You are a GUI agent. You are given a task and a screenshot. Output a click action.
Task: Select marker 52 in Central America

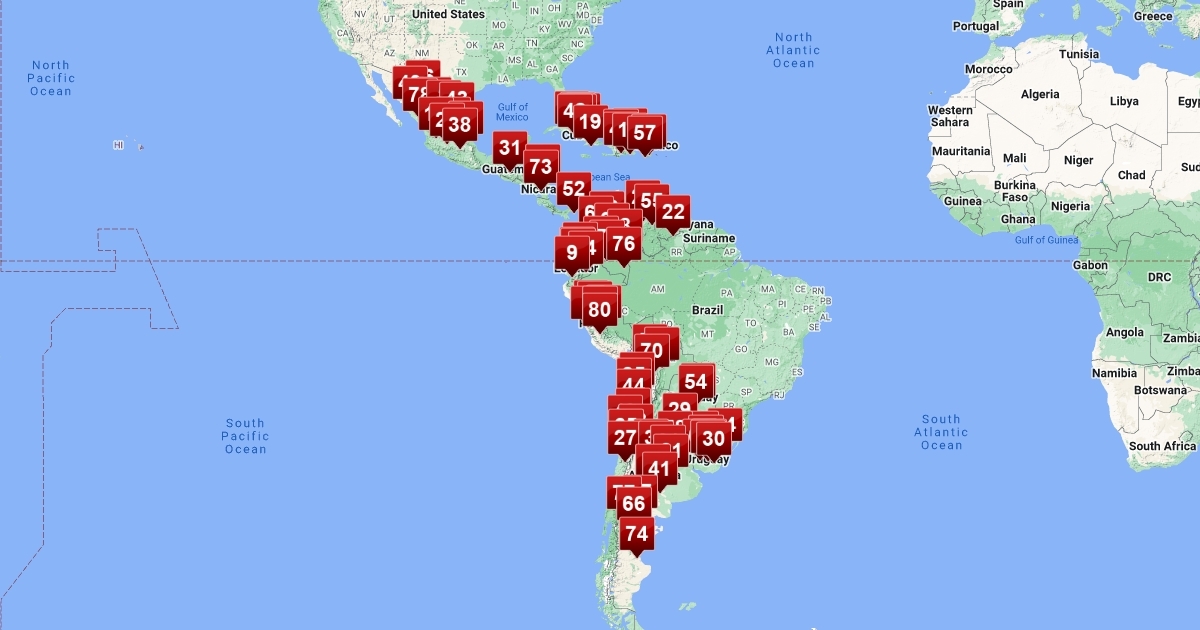(x=574, y=188)
